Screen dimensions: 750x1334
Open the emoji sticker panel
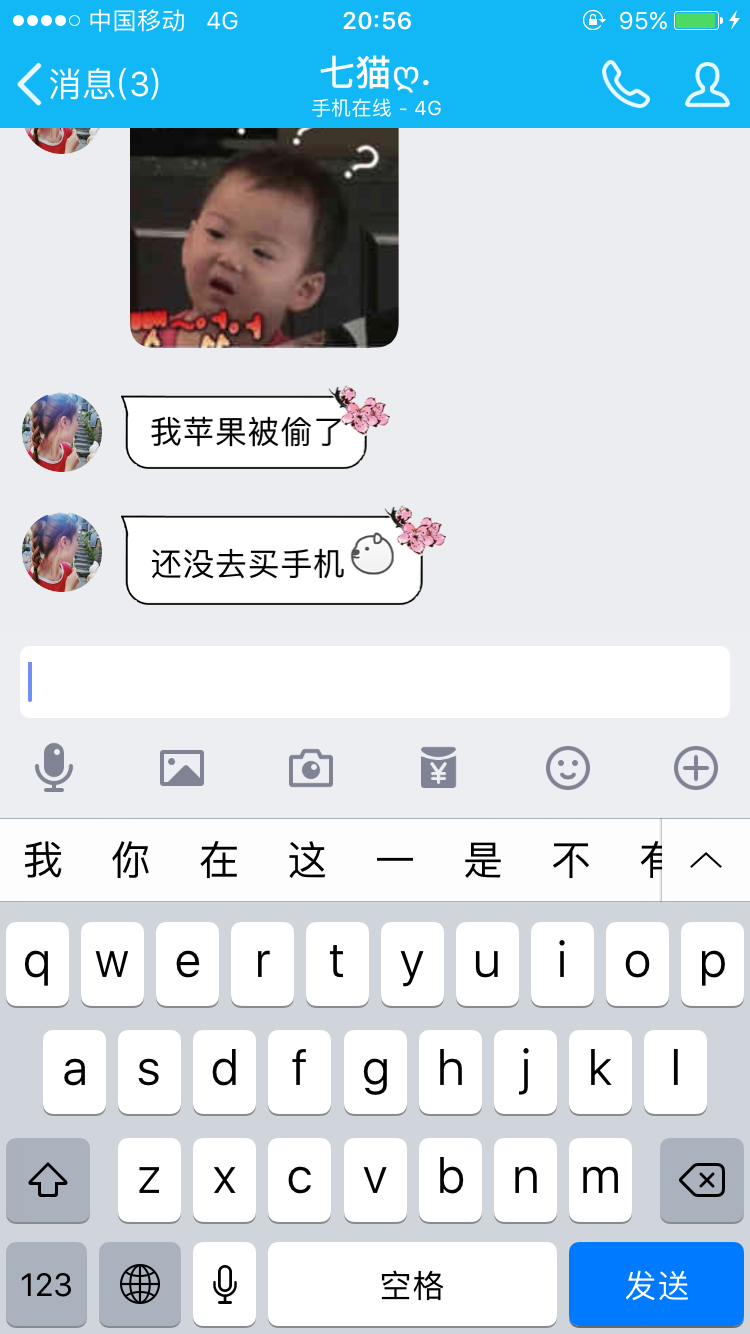567,768
